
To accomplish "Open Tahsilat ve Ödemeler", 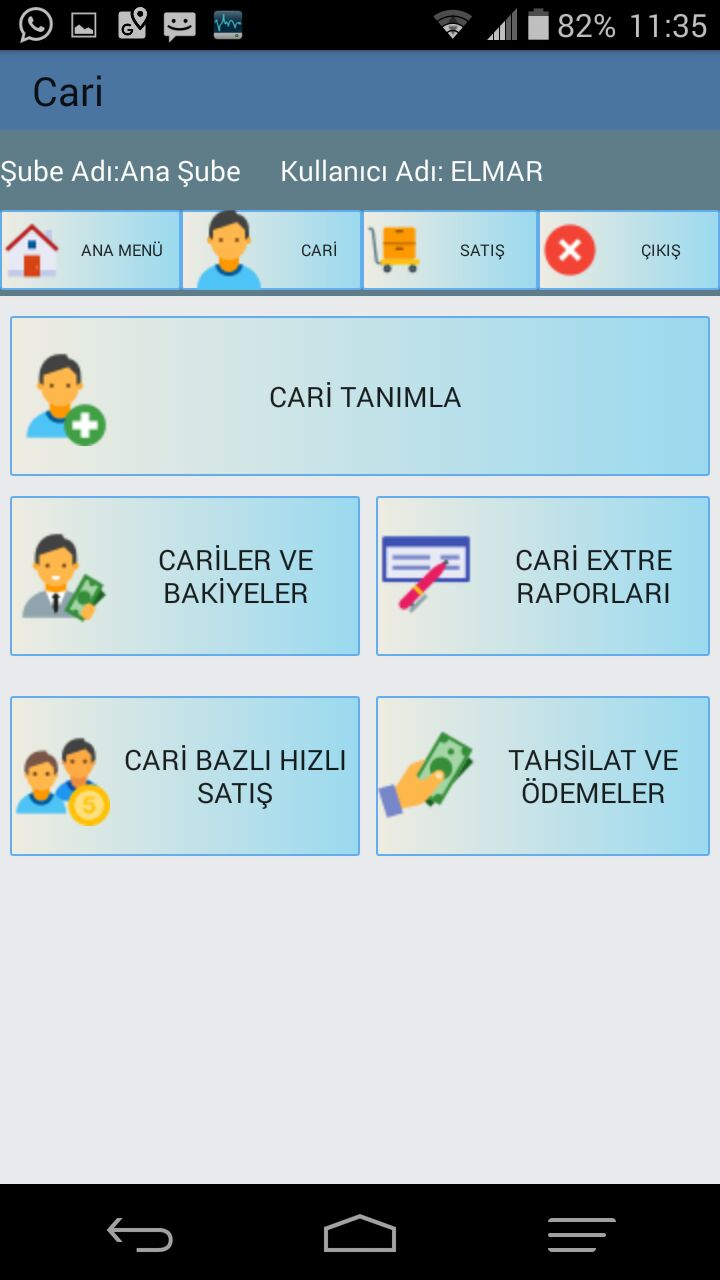I will (543, 776).
